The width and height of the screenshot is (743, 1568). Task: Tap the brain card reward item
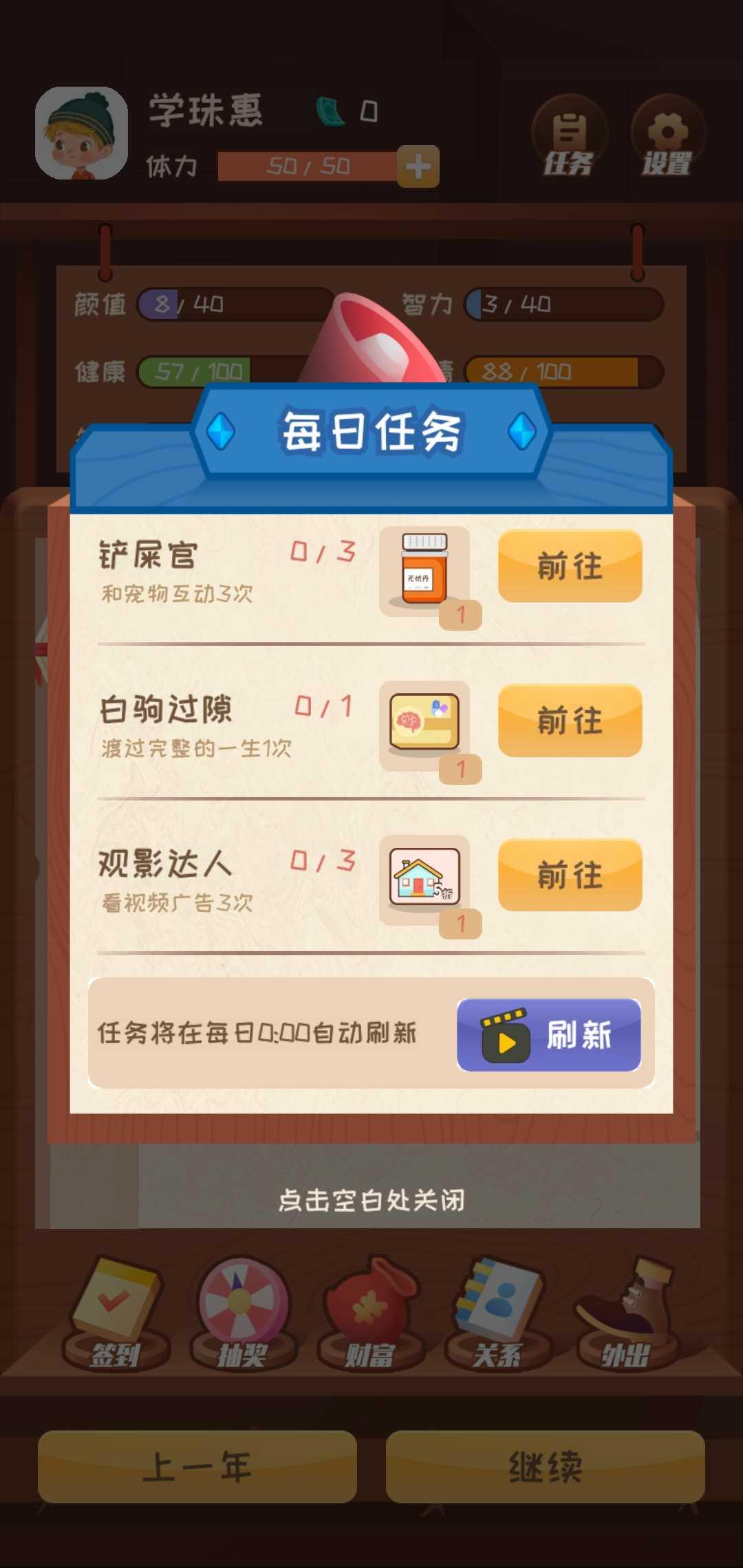[x=424, y=723]
